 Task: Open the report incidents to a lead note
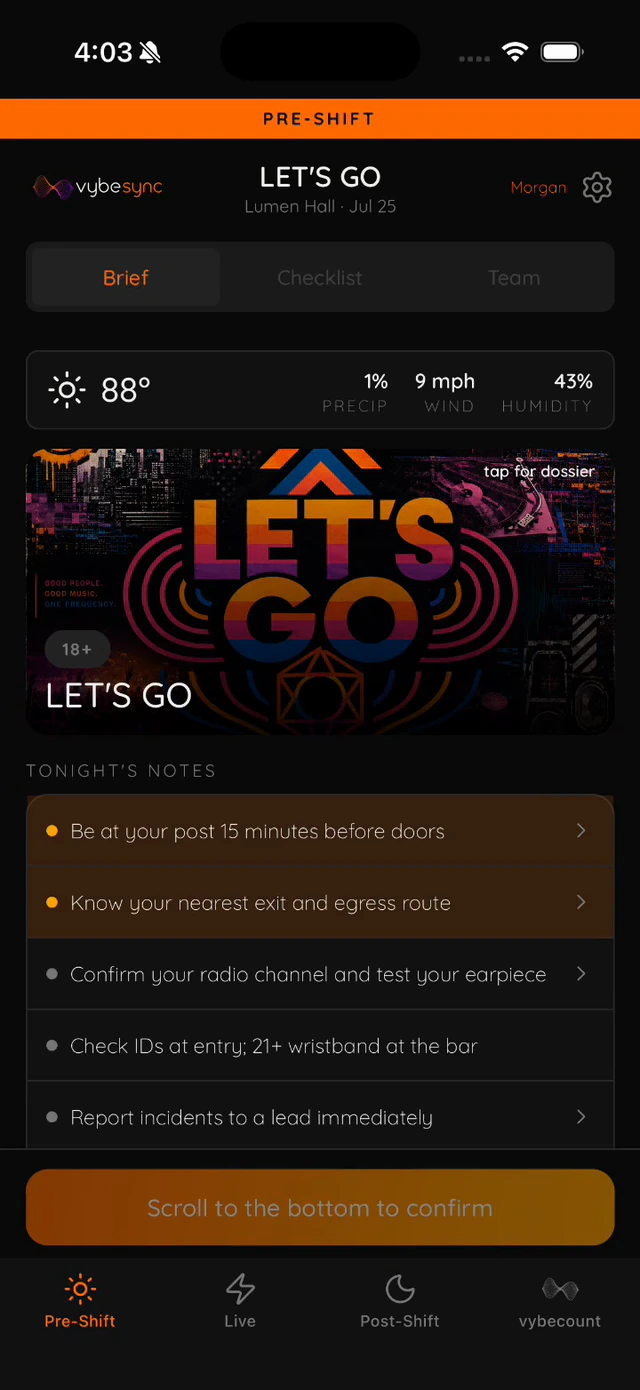point(320,1117)
